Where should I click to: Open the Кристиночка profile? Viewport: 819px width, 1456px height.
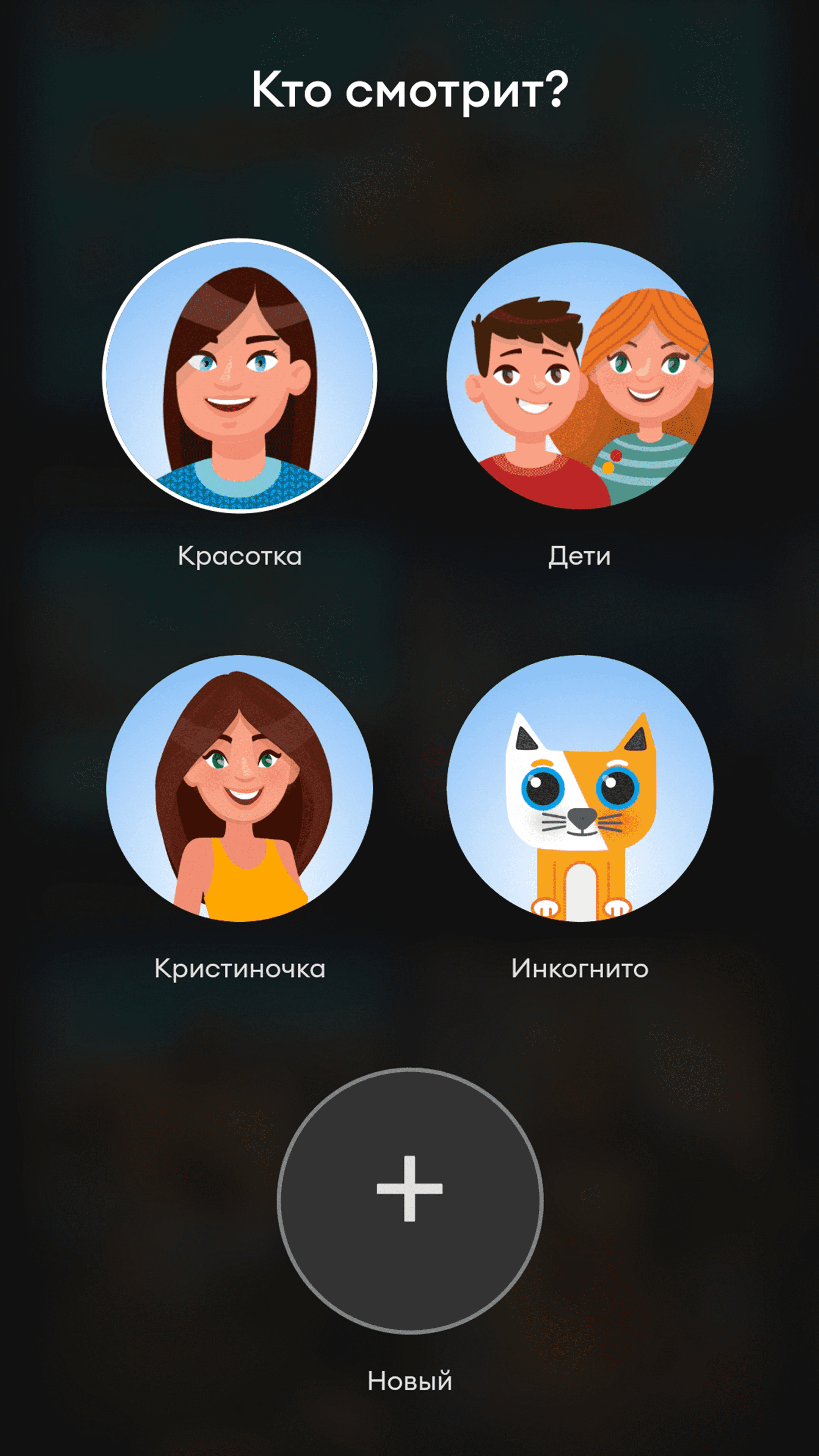pos(240,789)
